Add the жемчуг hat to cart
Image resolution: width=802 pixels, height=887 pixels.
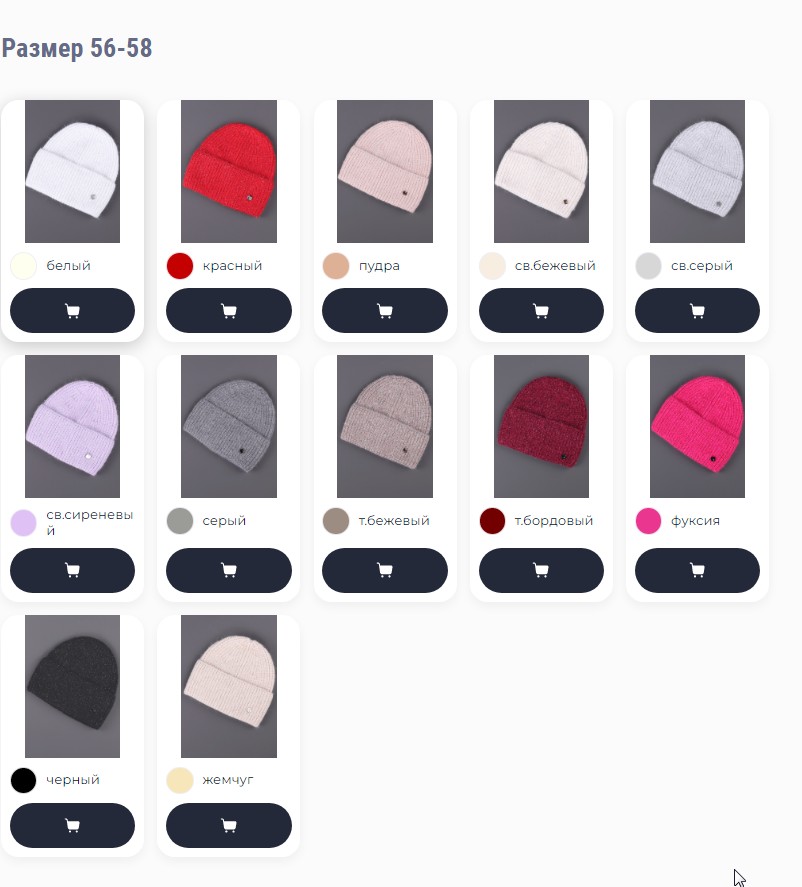228,825
